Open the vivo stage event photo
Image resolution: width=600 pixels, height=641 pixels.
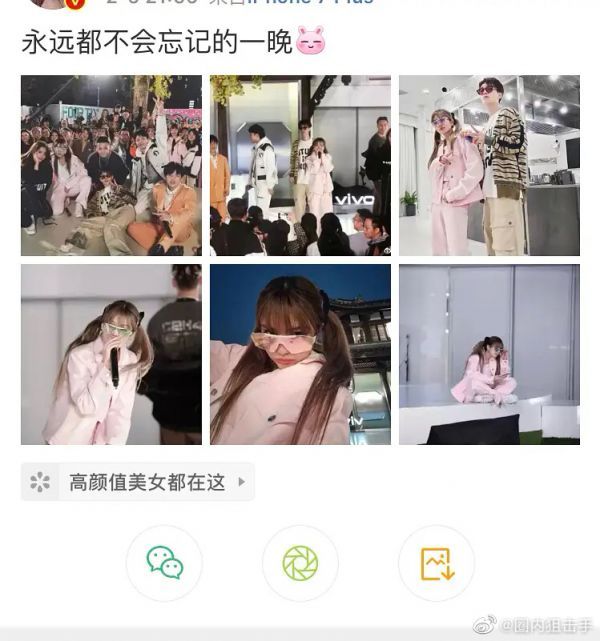tap(300, 165)
